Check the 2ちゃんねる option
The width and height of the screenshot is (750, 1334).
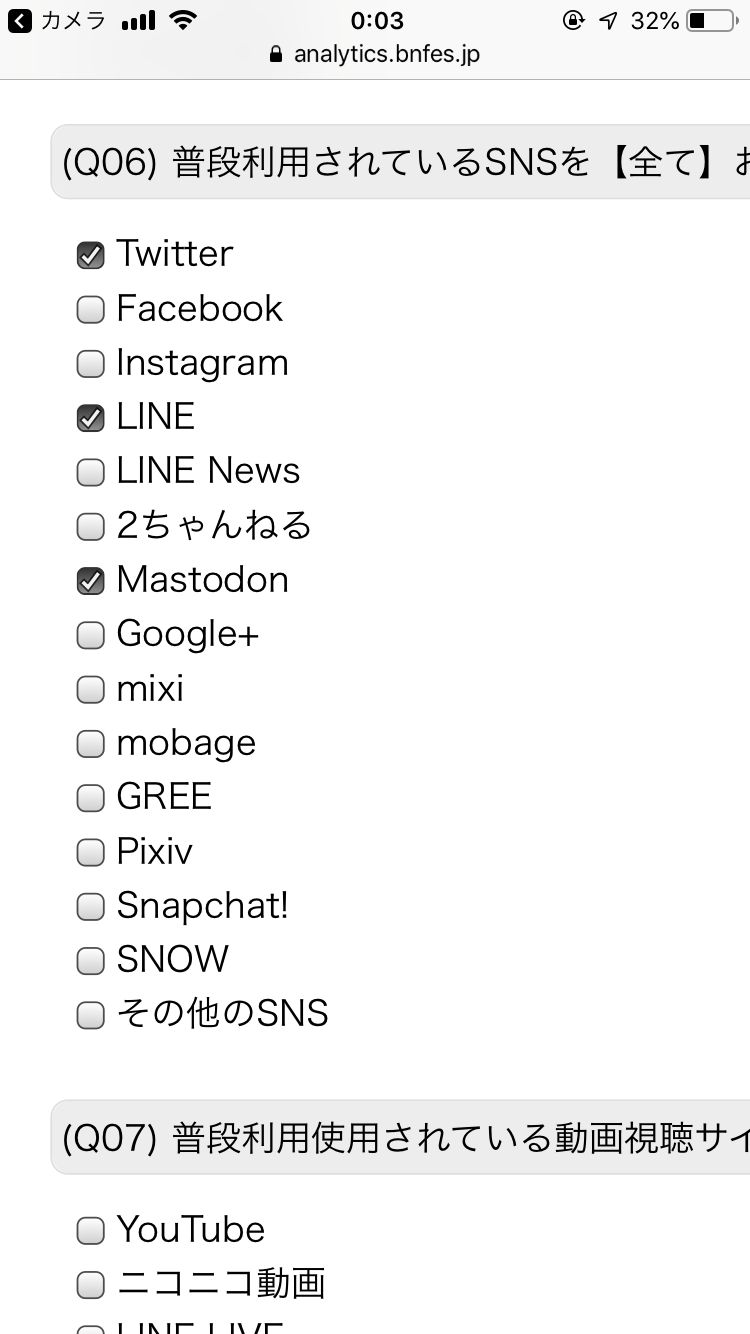tap(91, 526)
